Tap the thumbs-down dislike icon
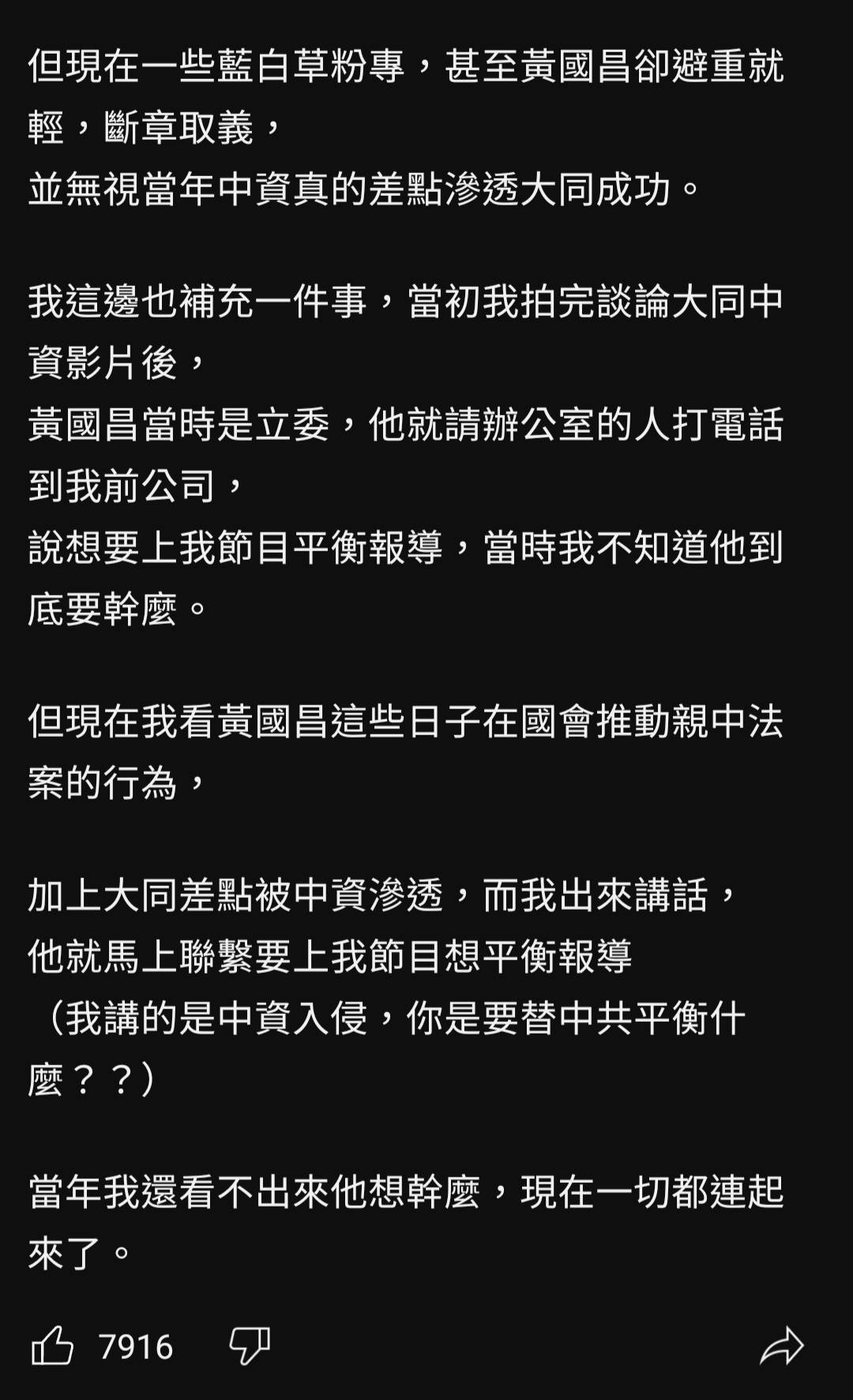The image size is (853, 1400). click(250, 1346)
